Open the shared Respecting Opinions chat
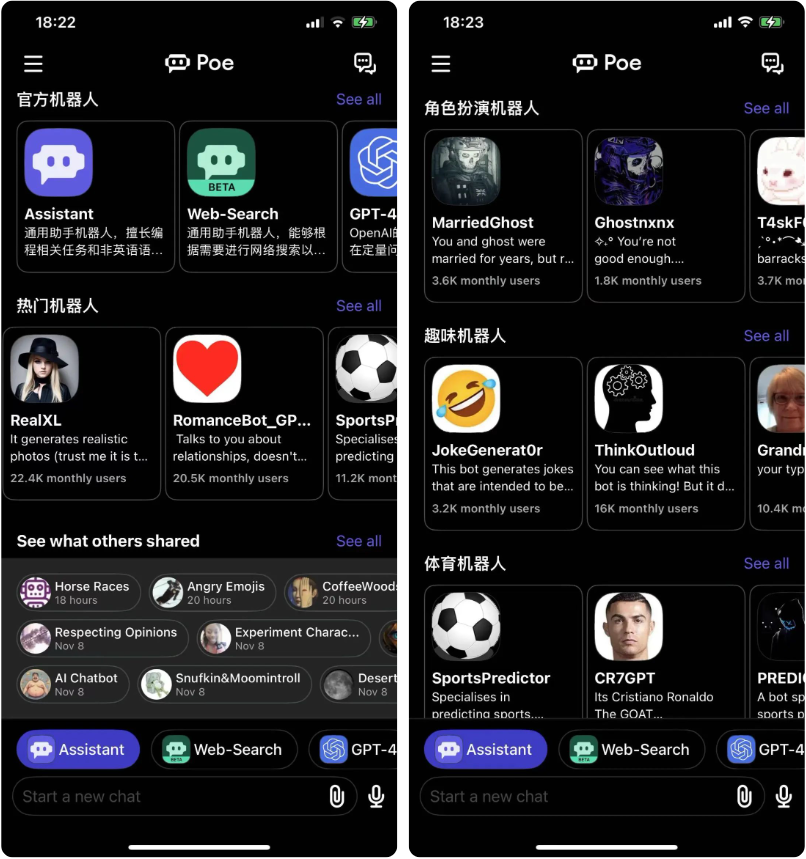The image size is (806, 859). click(x=101, y=638)
